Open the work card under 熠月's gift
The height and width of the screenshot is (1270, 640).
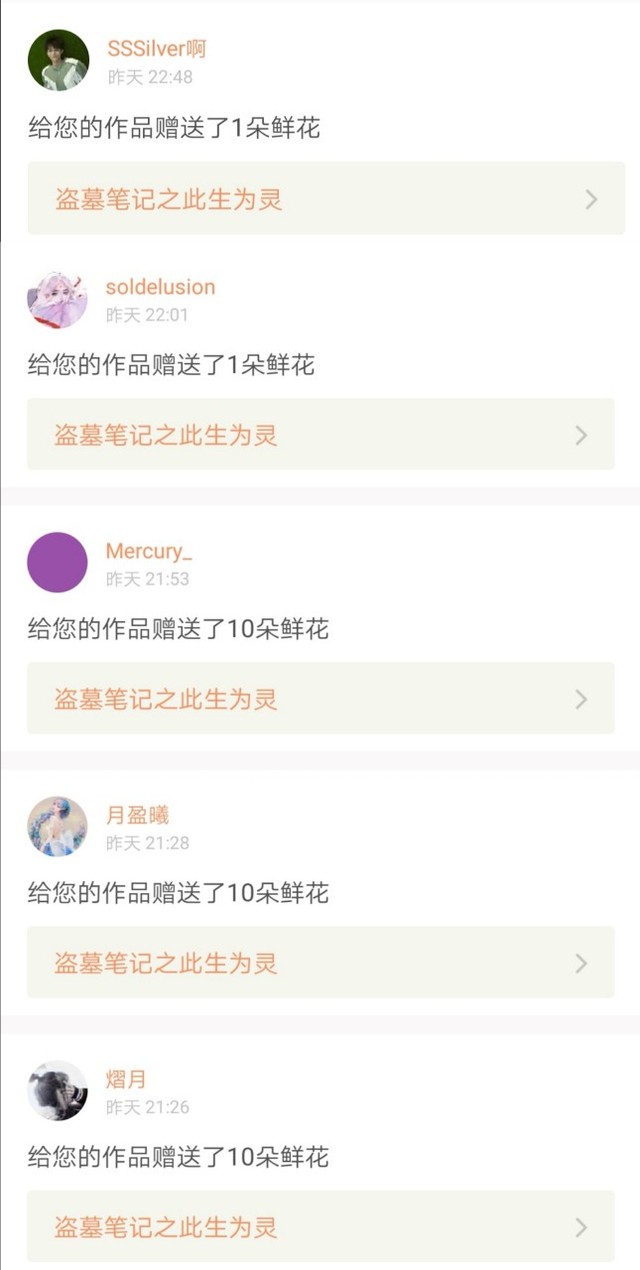click(321, 1226)
